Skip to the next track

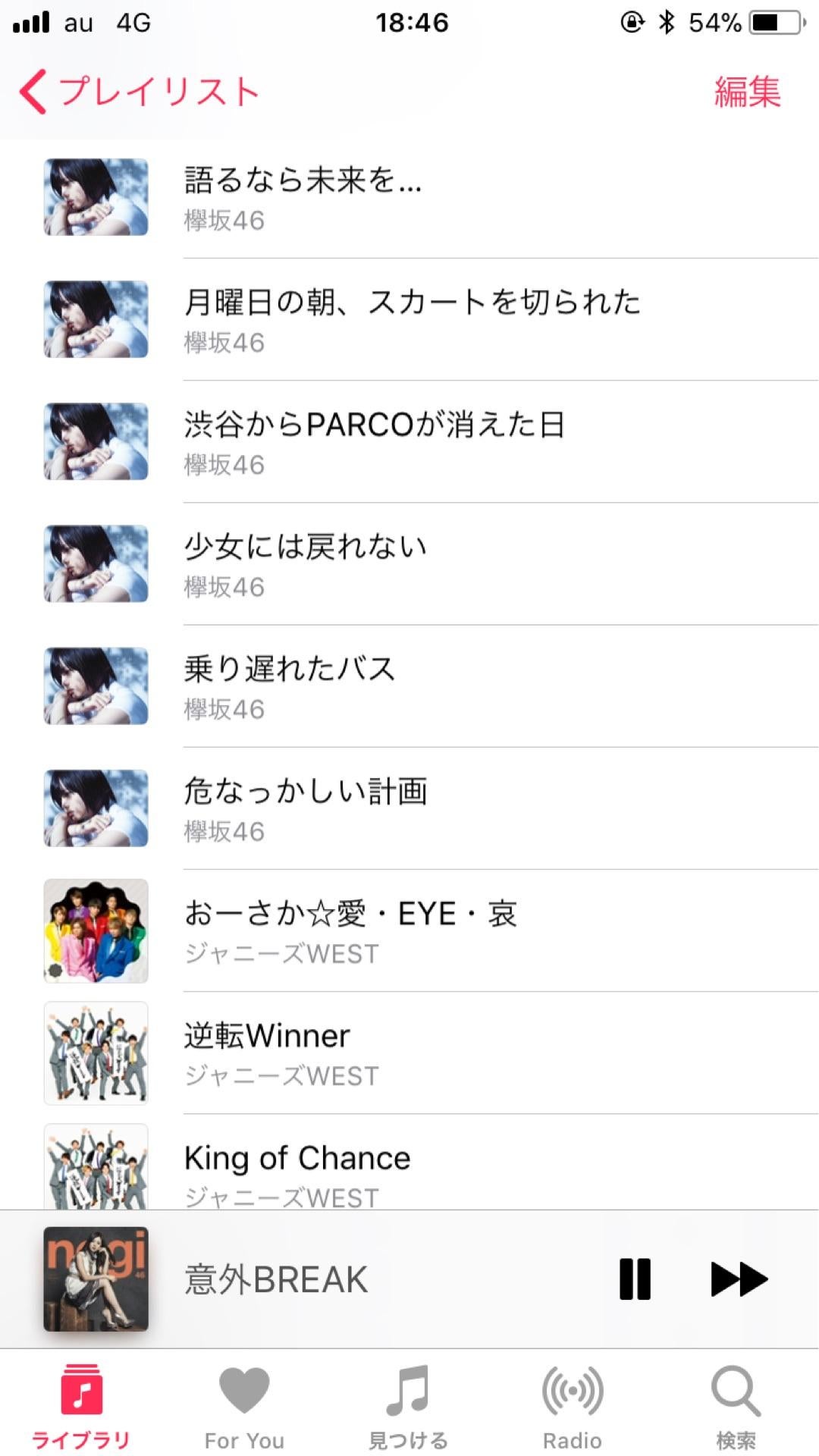point(739,1279)
